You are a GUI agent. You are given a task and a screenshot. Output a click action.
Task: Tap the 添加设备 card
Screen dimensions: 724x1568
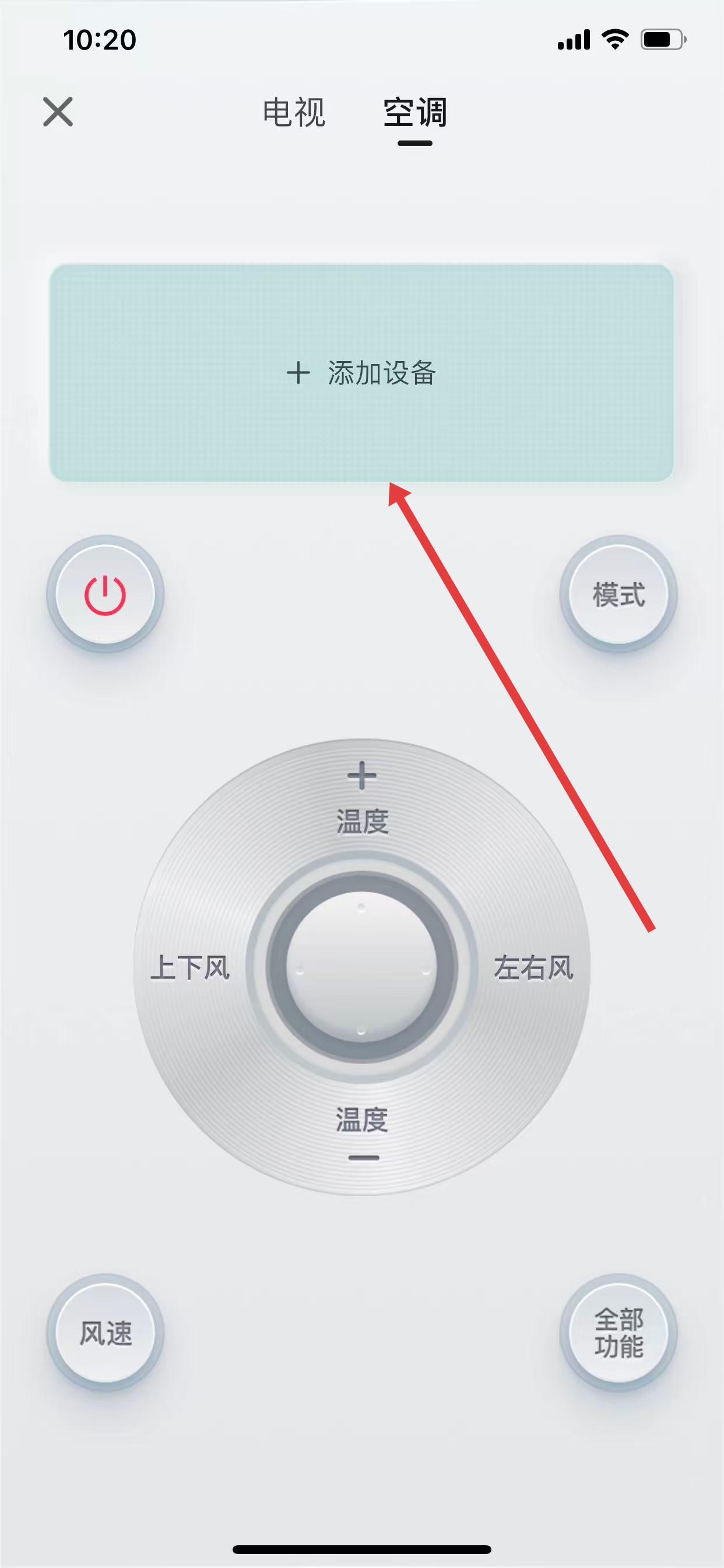[361, 373]
